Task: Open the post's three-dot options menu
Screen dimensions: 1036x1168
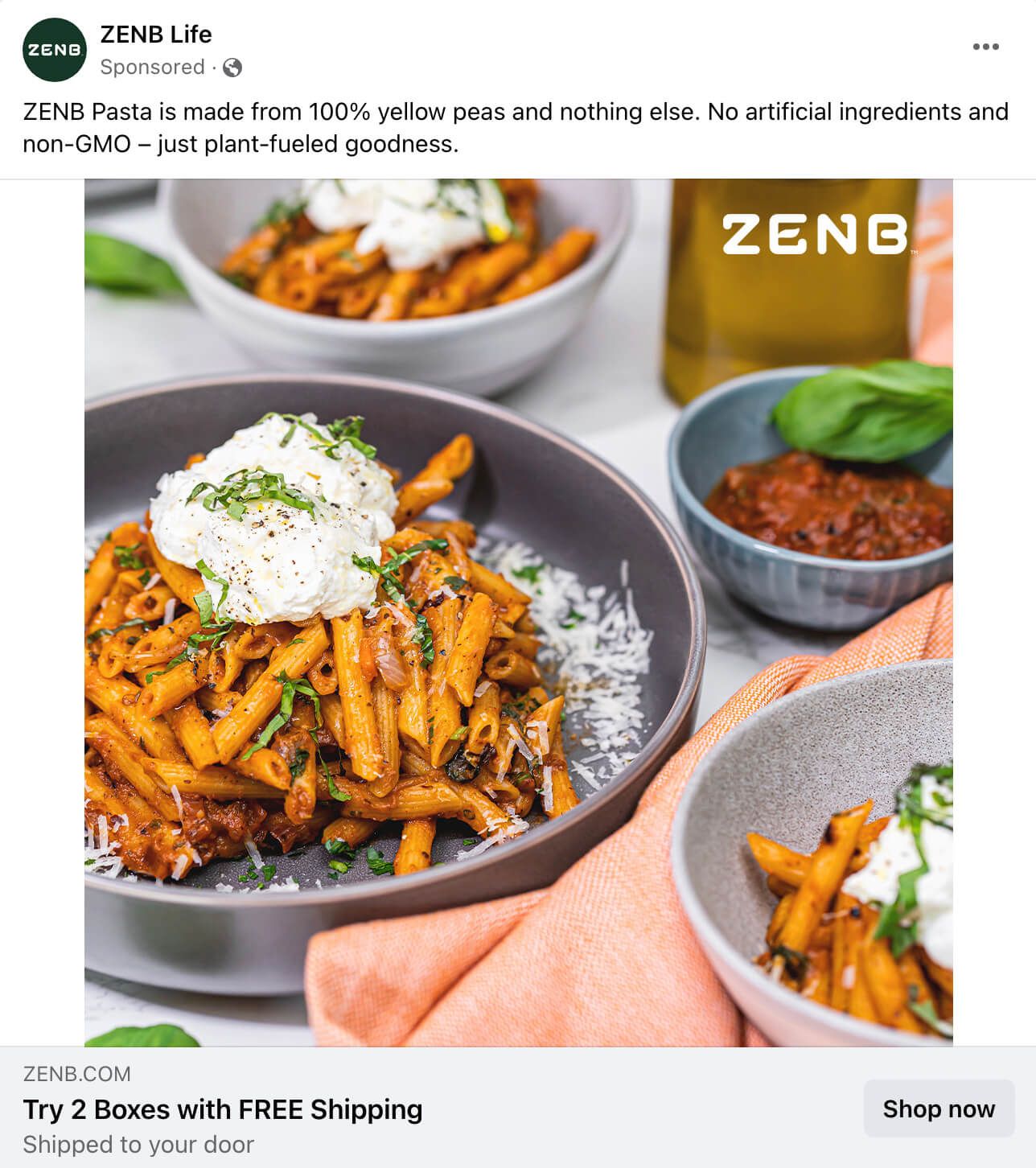Action: click(985, 47)
